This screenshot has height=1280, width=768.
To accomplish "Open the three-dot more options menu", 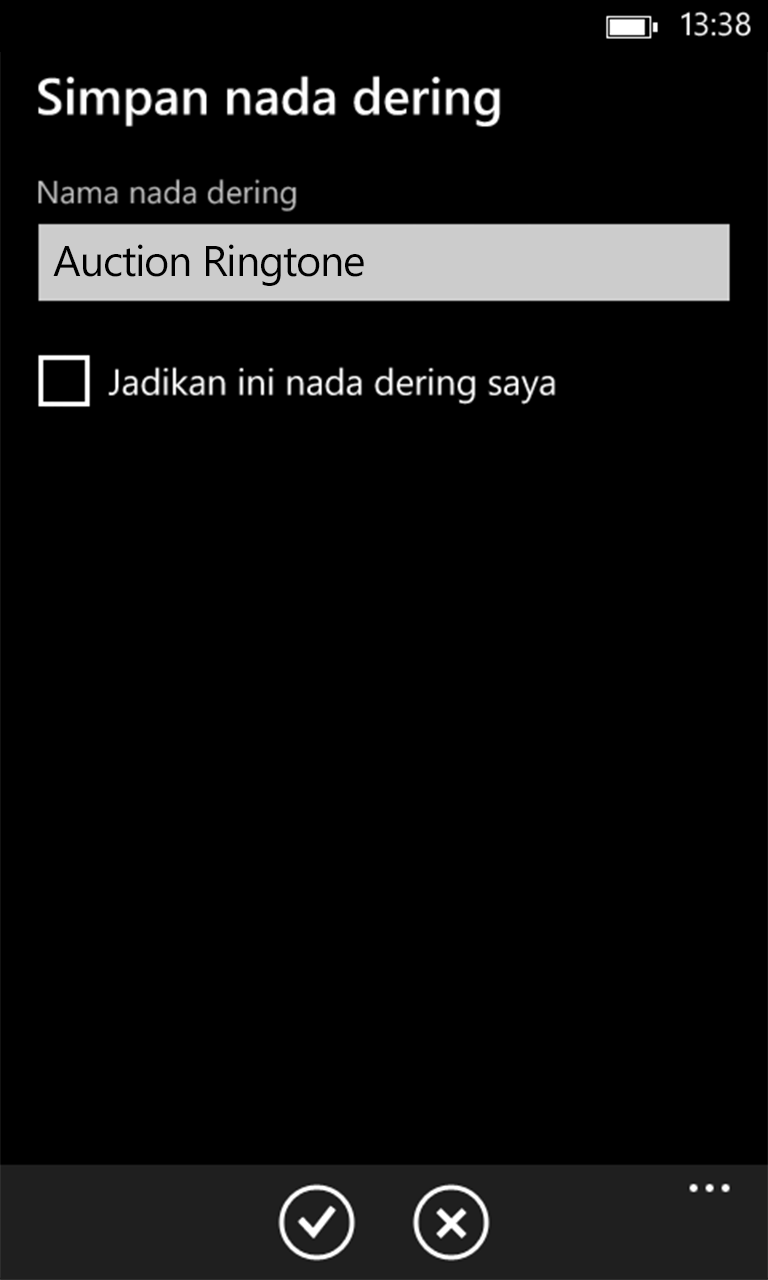I will tap(709, 1189).
